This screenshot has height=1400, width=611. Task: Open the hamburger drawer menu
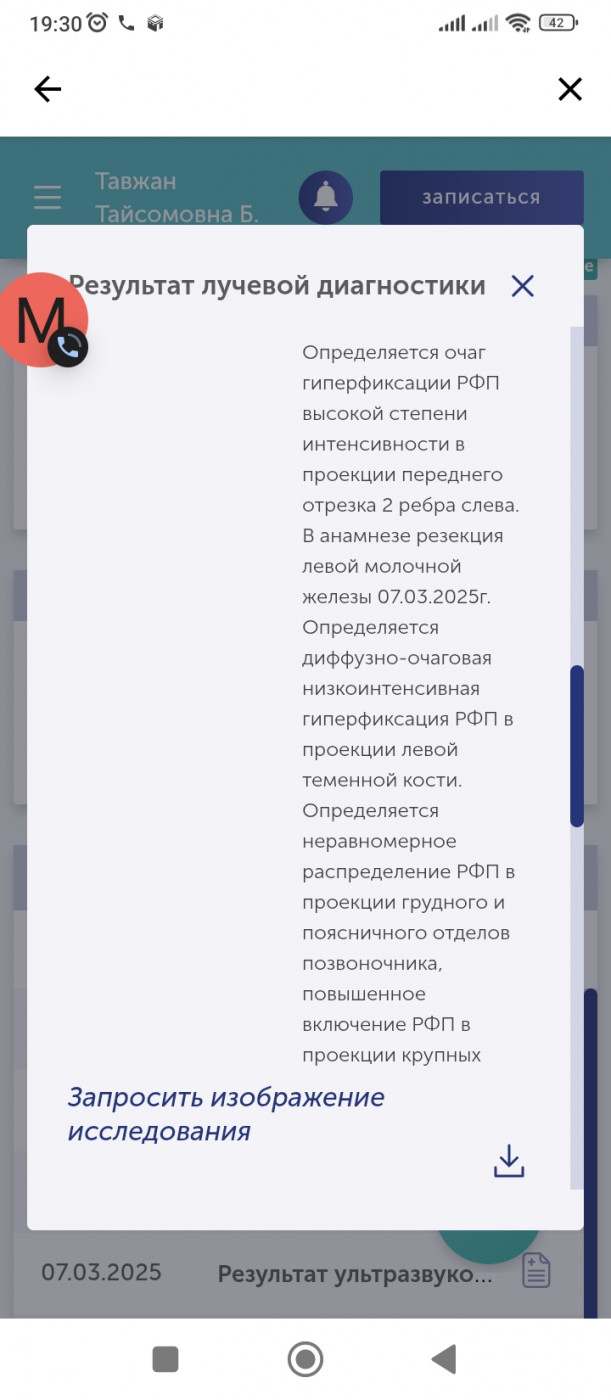point(47,197)
